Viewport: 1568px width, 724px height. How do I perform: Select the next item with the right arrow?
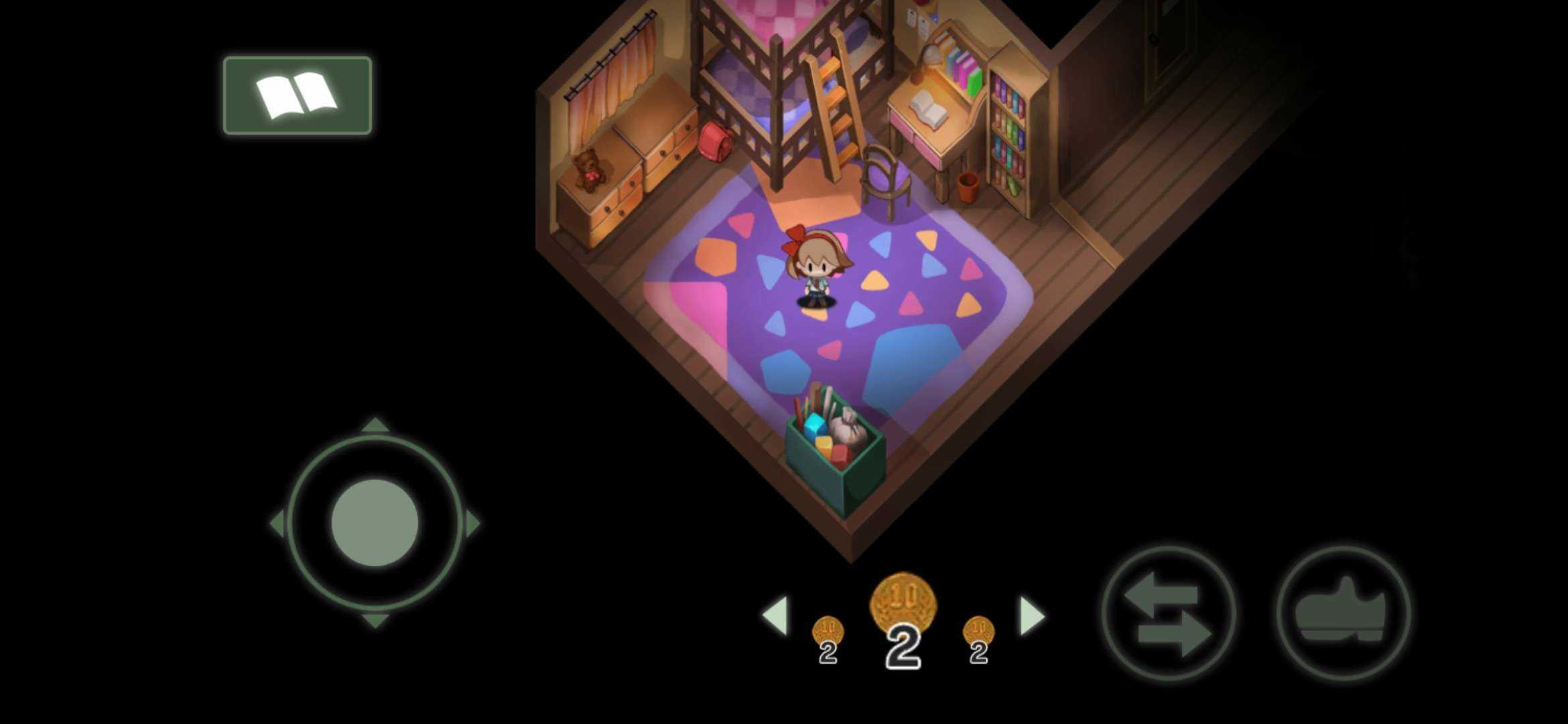[1031, 615]
